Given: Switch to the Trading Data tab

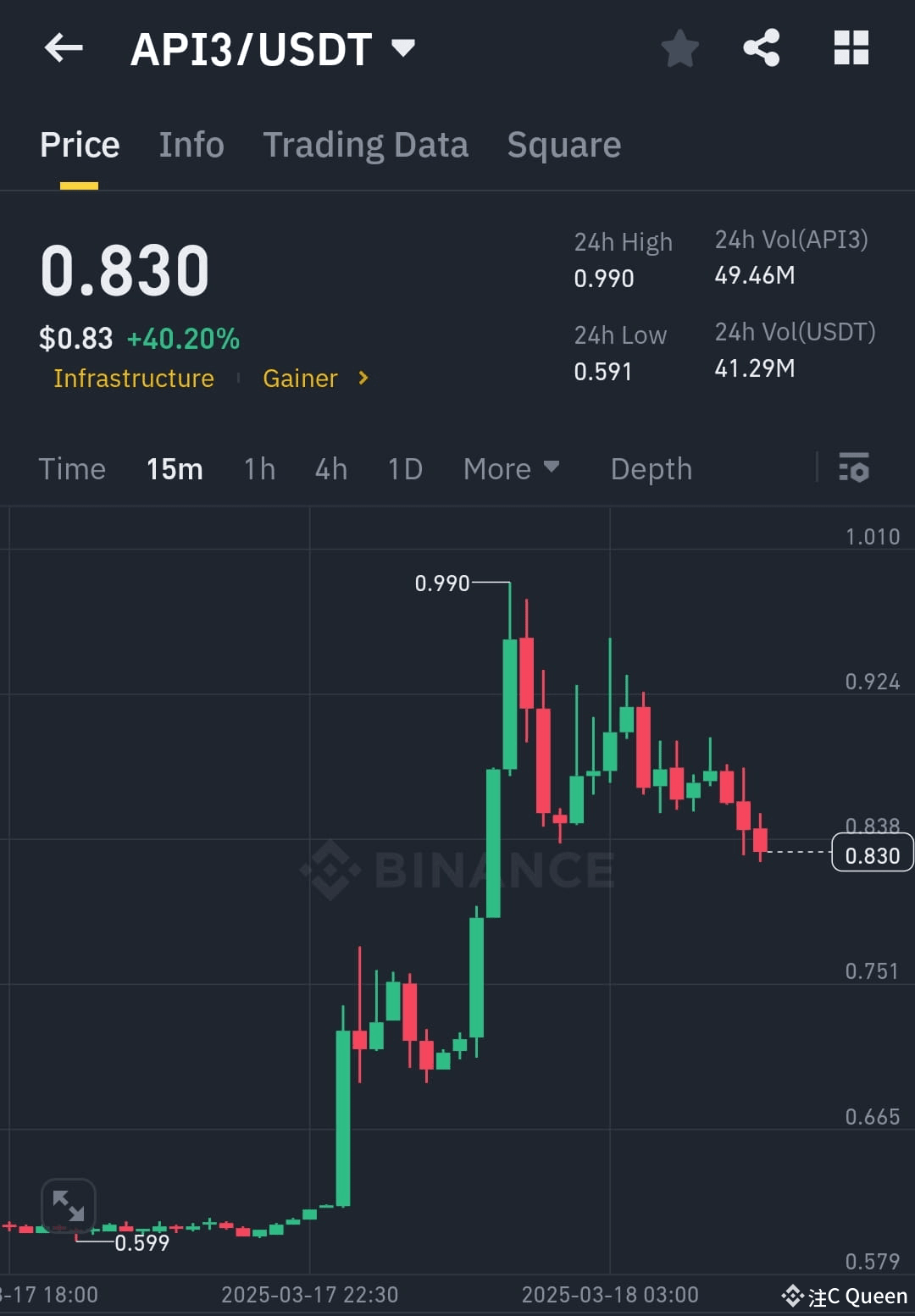Looking at the screenshot, I should pos(366,144).
